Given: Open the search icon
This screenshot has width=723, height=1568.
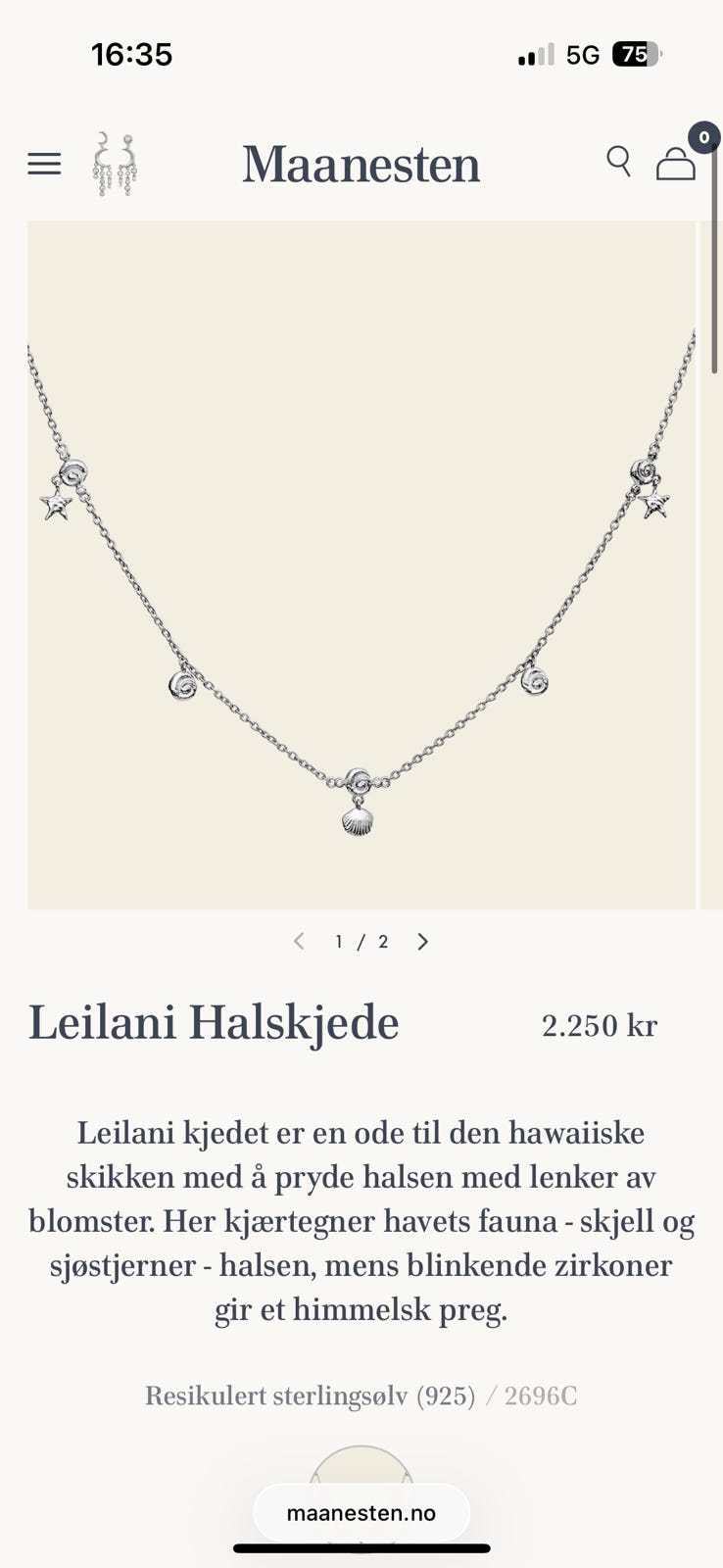Looking at the screenshot, I should point(618,163).
